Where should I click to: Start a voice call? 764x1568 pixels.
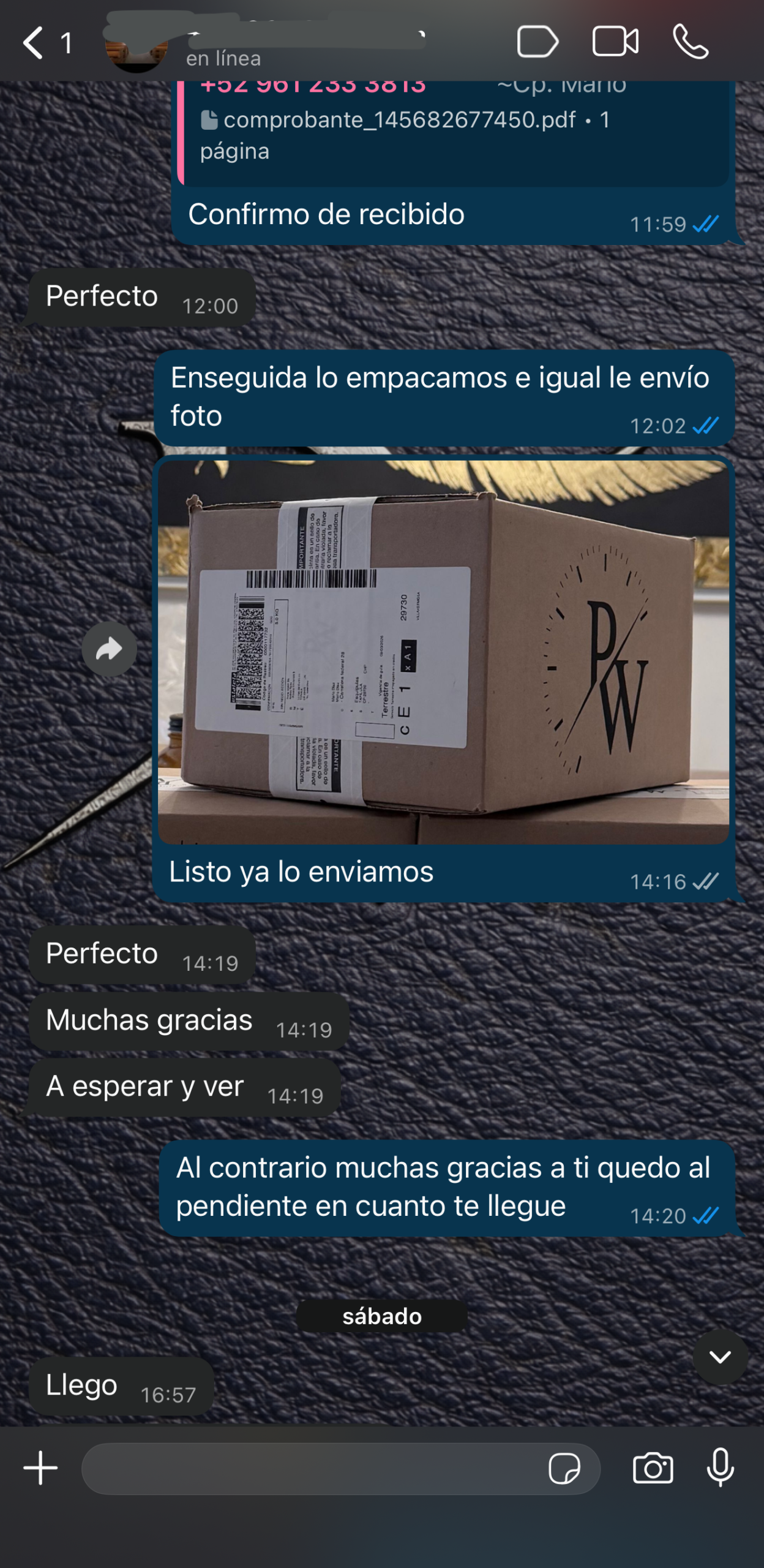tap(691, 43)
